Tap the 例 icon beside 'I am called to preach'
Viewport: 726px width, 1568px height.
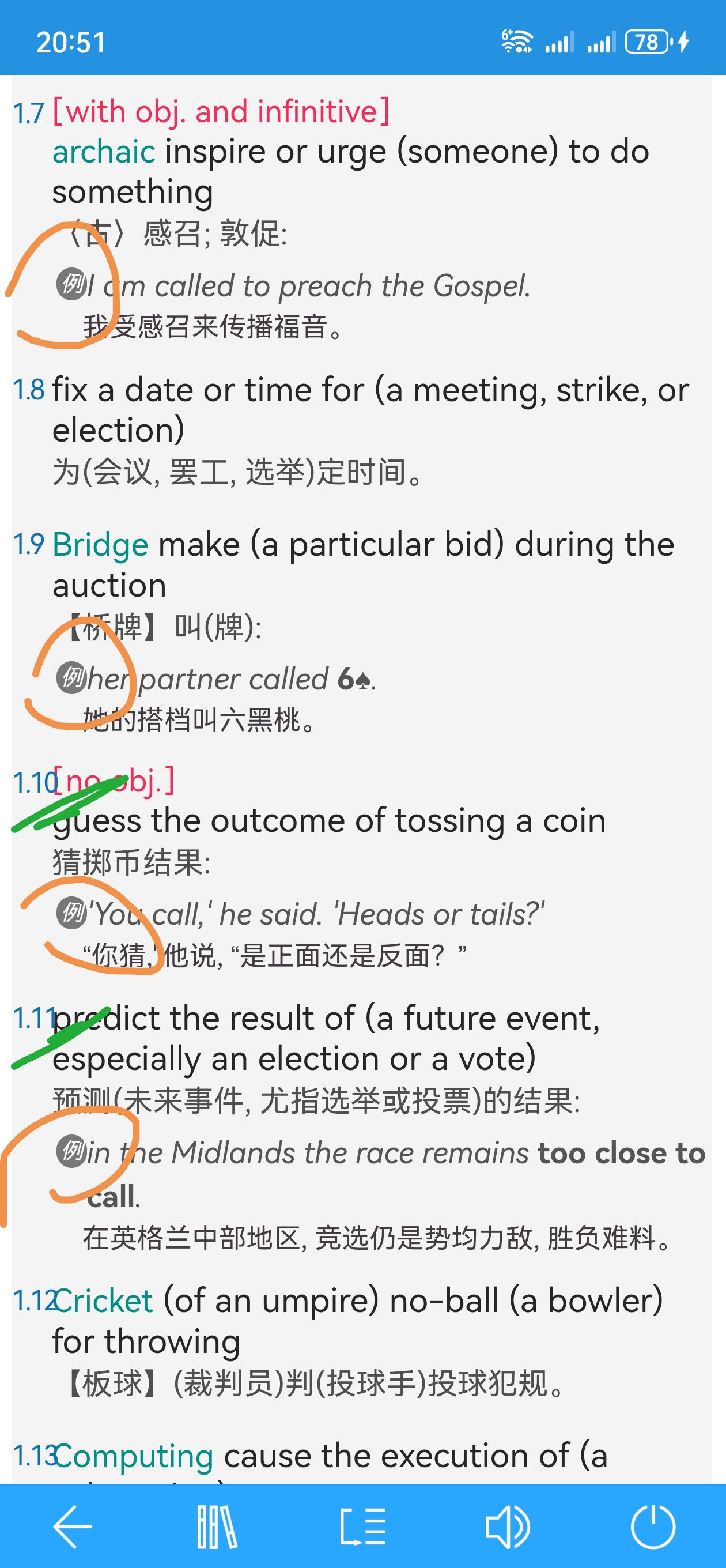click(x=72, y=284)
